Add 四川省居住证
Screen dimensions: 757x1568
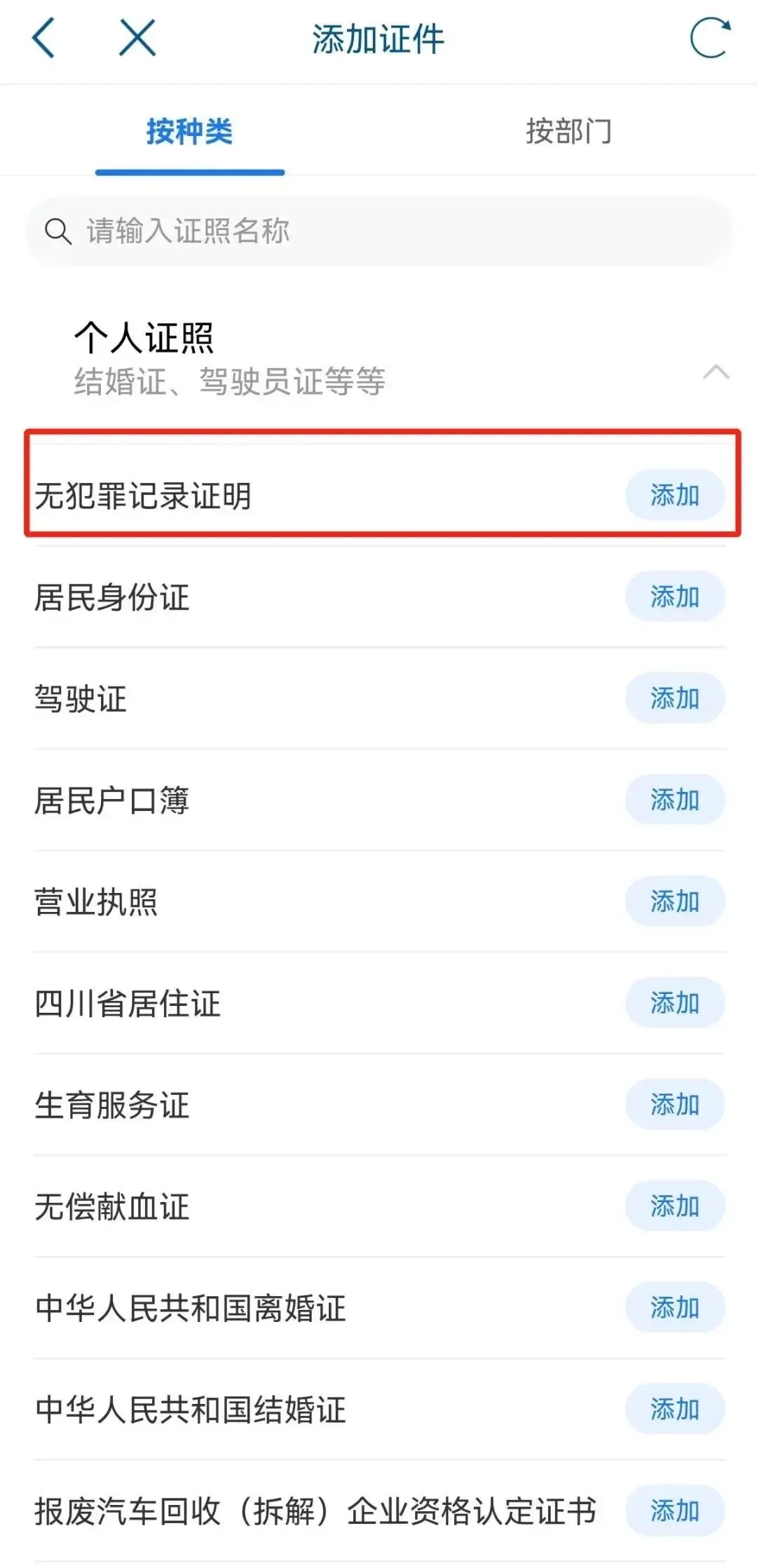(x=674, y=1003)
